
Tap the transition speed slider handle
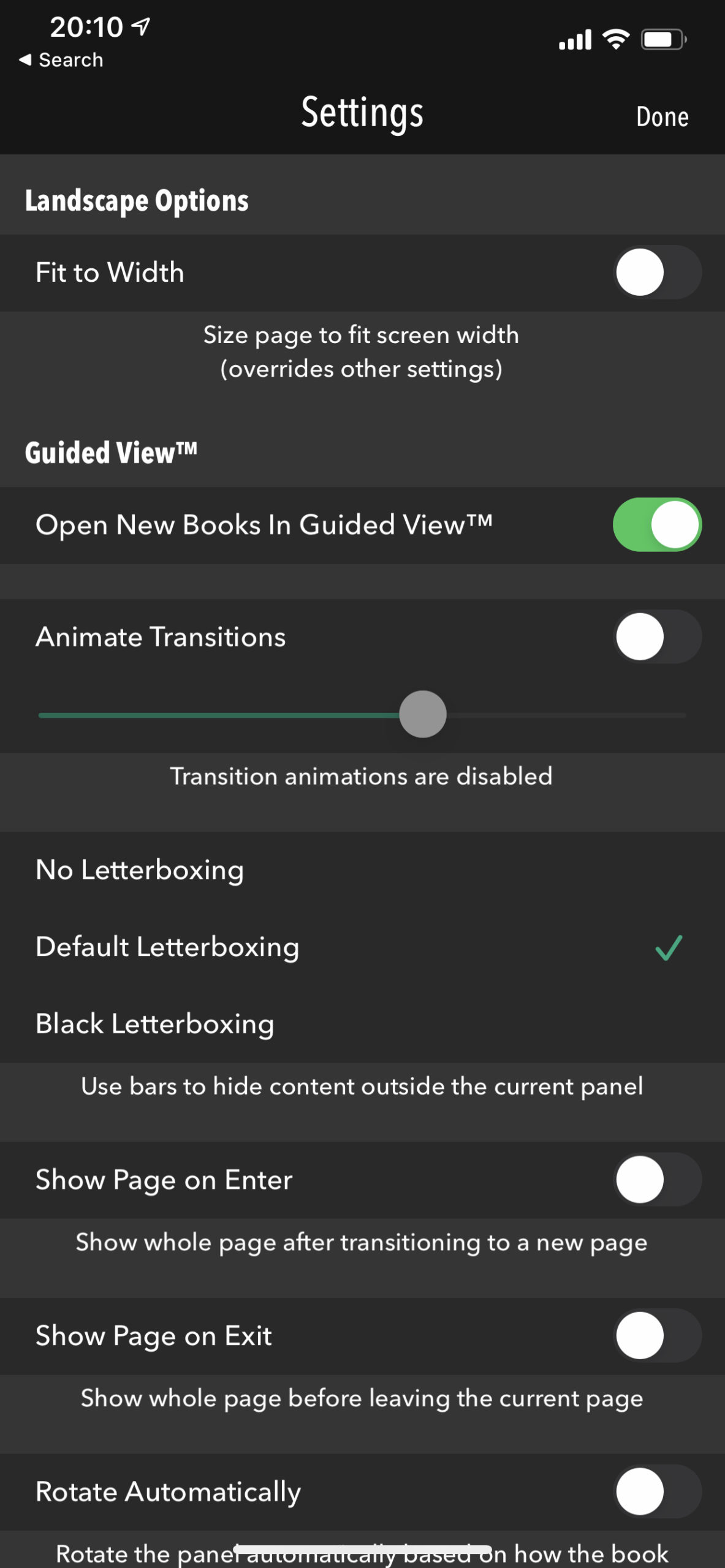click(x=423, y=714)
